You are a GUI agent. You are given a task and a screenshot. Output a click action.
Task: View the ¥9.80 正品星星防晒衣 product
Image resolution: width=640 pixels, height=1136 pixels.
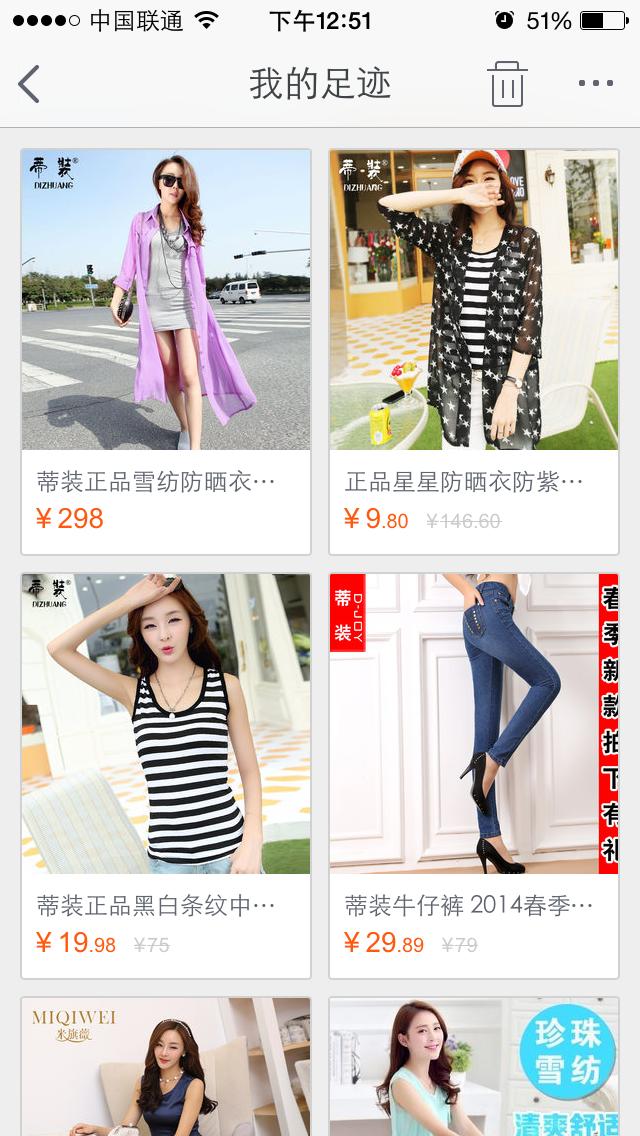coord(474,351)
